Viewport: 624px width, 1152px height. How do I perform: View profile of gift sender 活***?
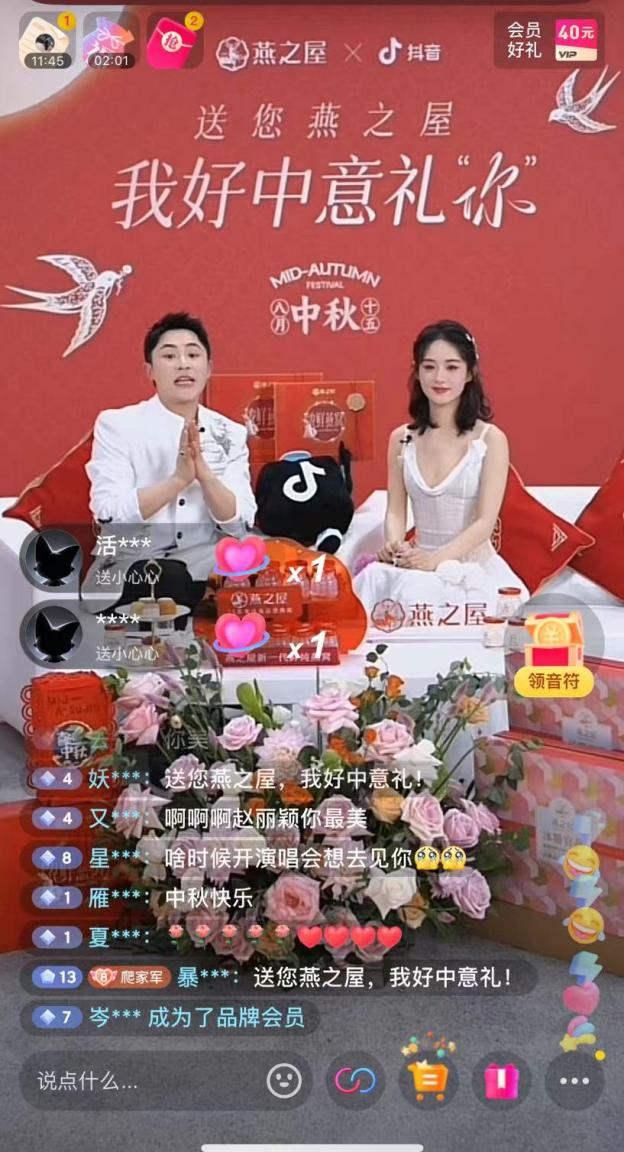(52, 557)
